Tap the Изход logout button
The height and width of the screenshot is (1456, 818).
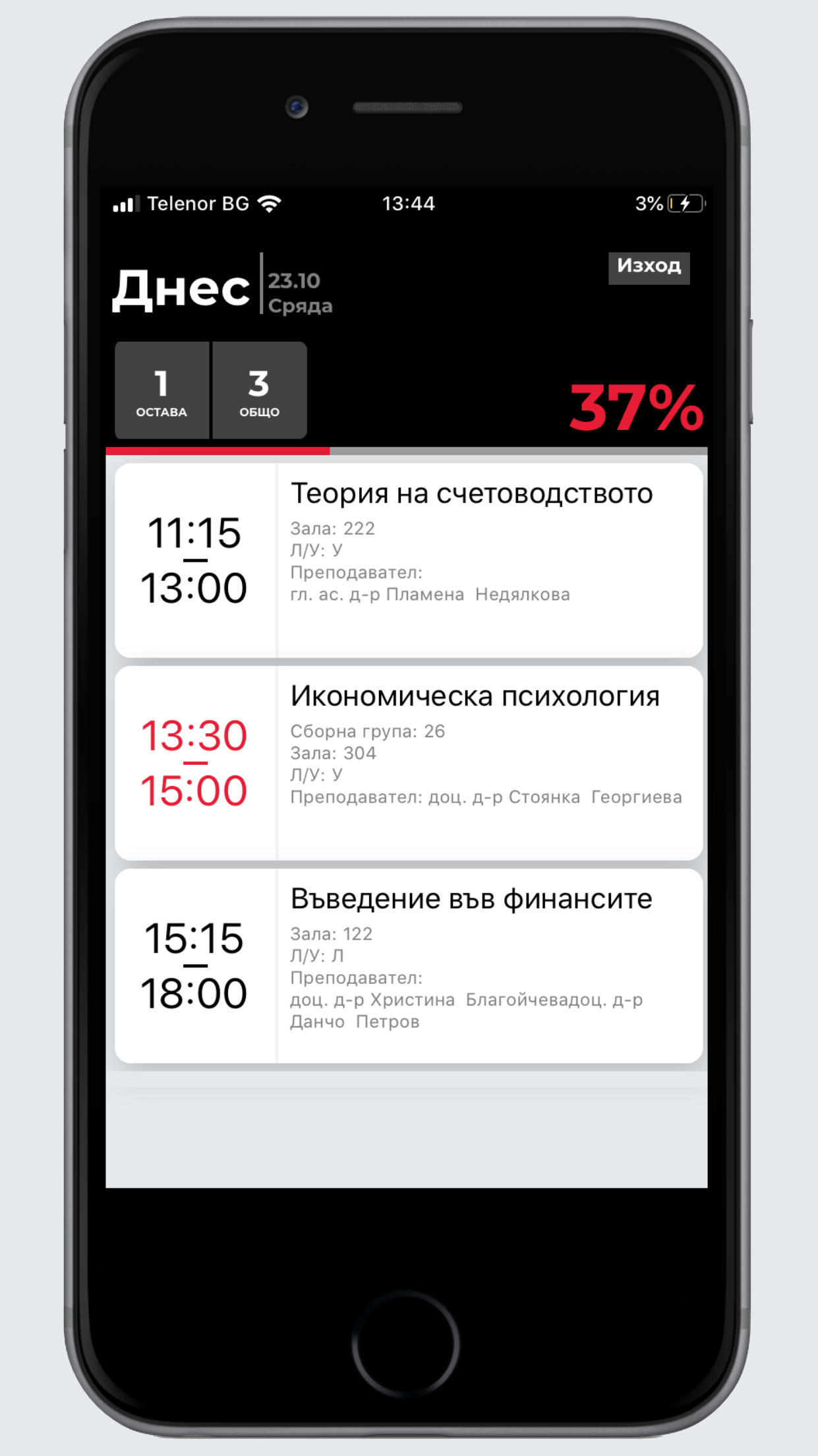649,267
